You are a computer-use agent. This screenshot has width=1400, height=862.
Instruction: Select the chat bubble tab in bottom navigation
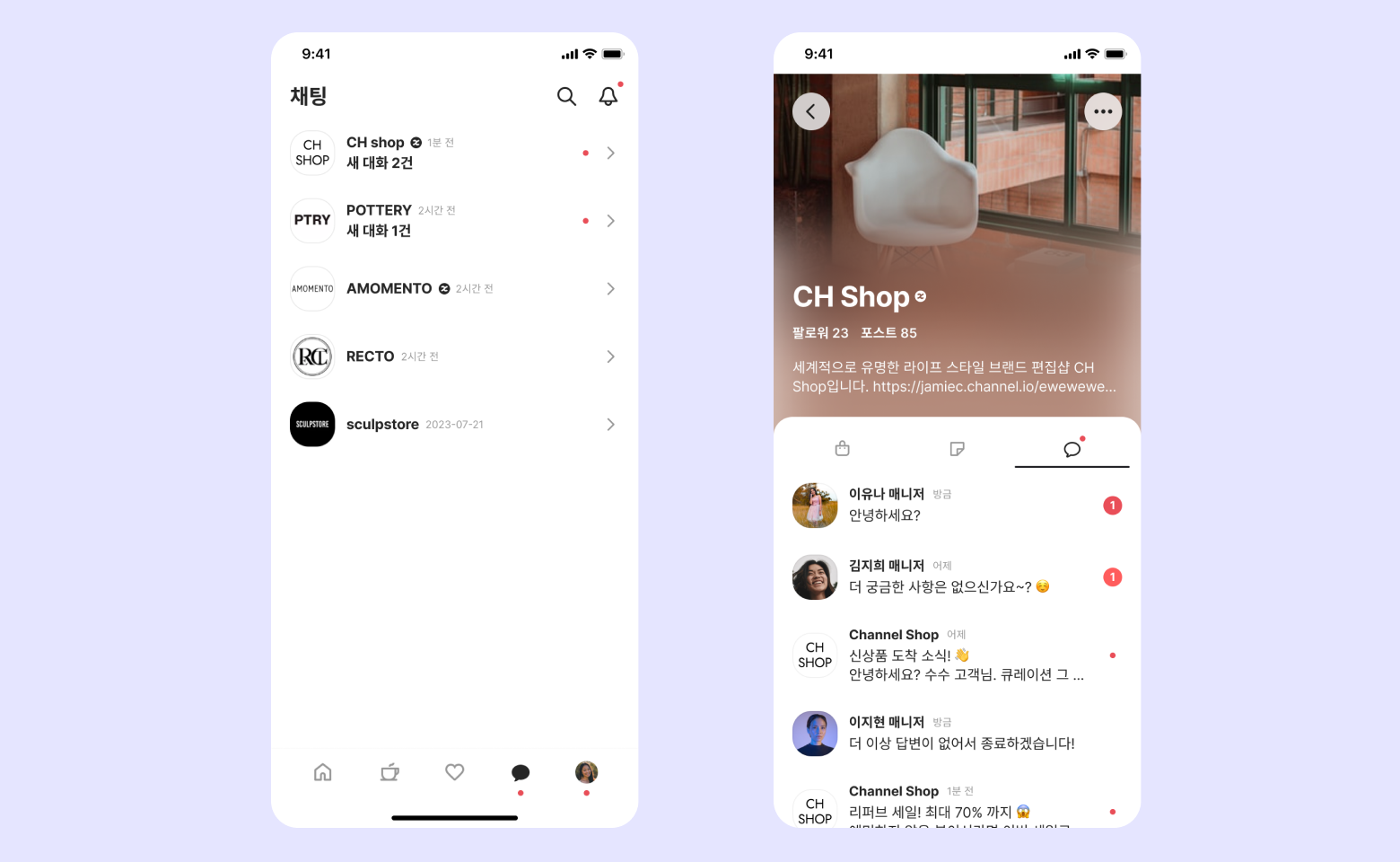tap(521, 772)
